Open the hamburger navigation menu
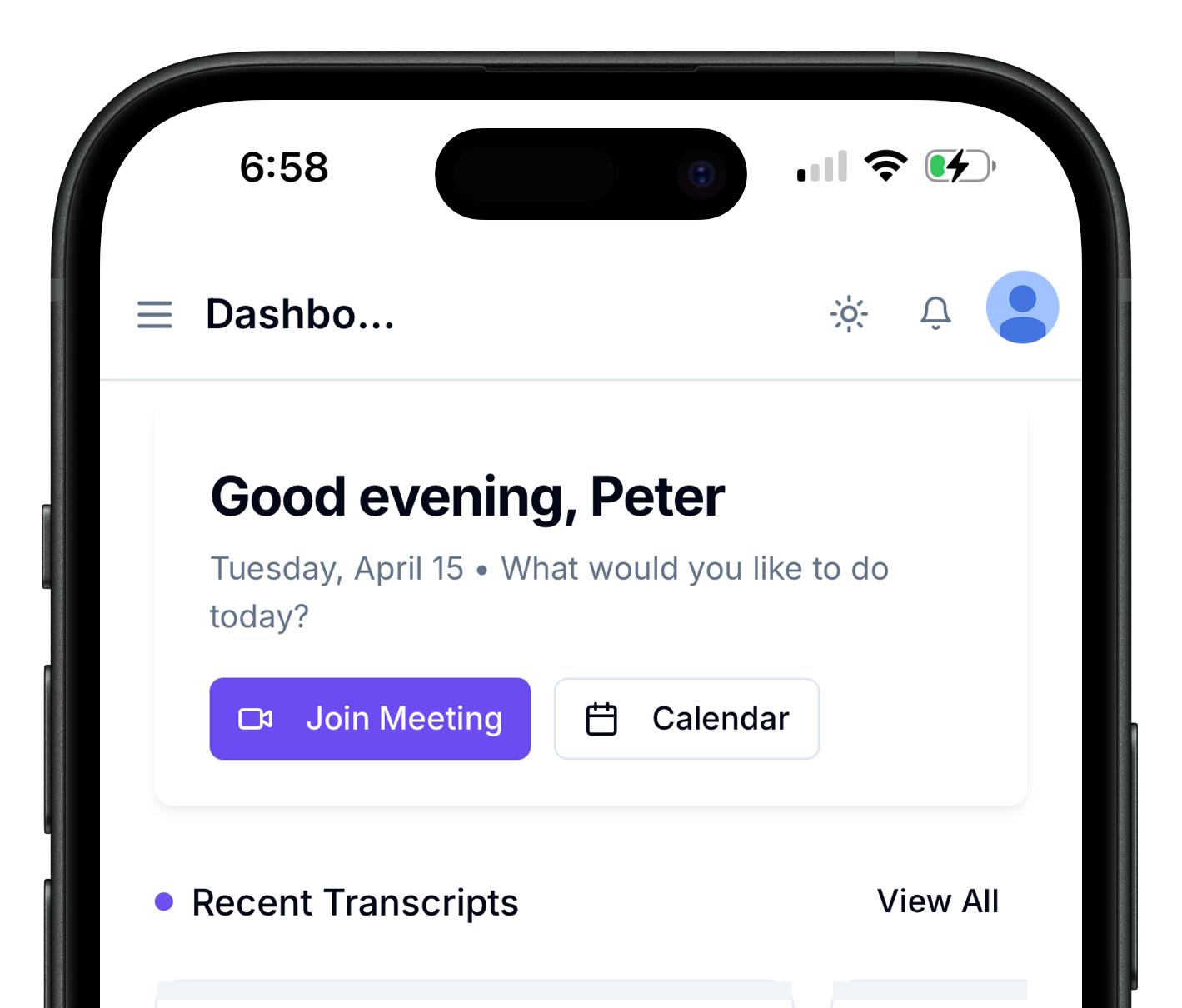Viewport: 1182px width, 1008px height. [x=155, y=315]
